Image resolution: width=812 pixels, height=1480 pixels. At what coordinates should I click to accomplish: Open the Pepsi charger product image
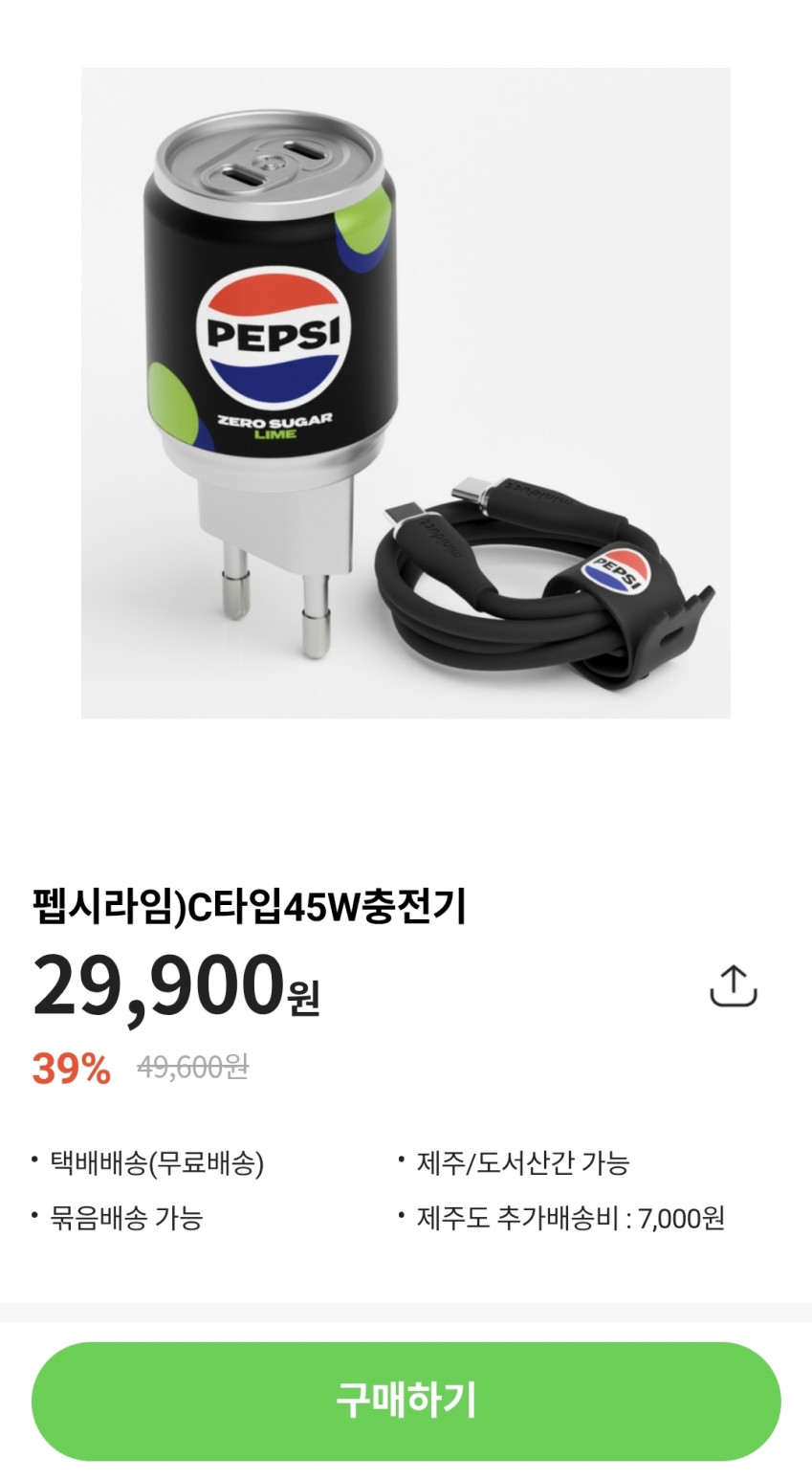406,393
